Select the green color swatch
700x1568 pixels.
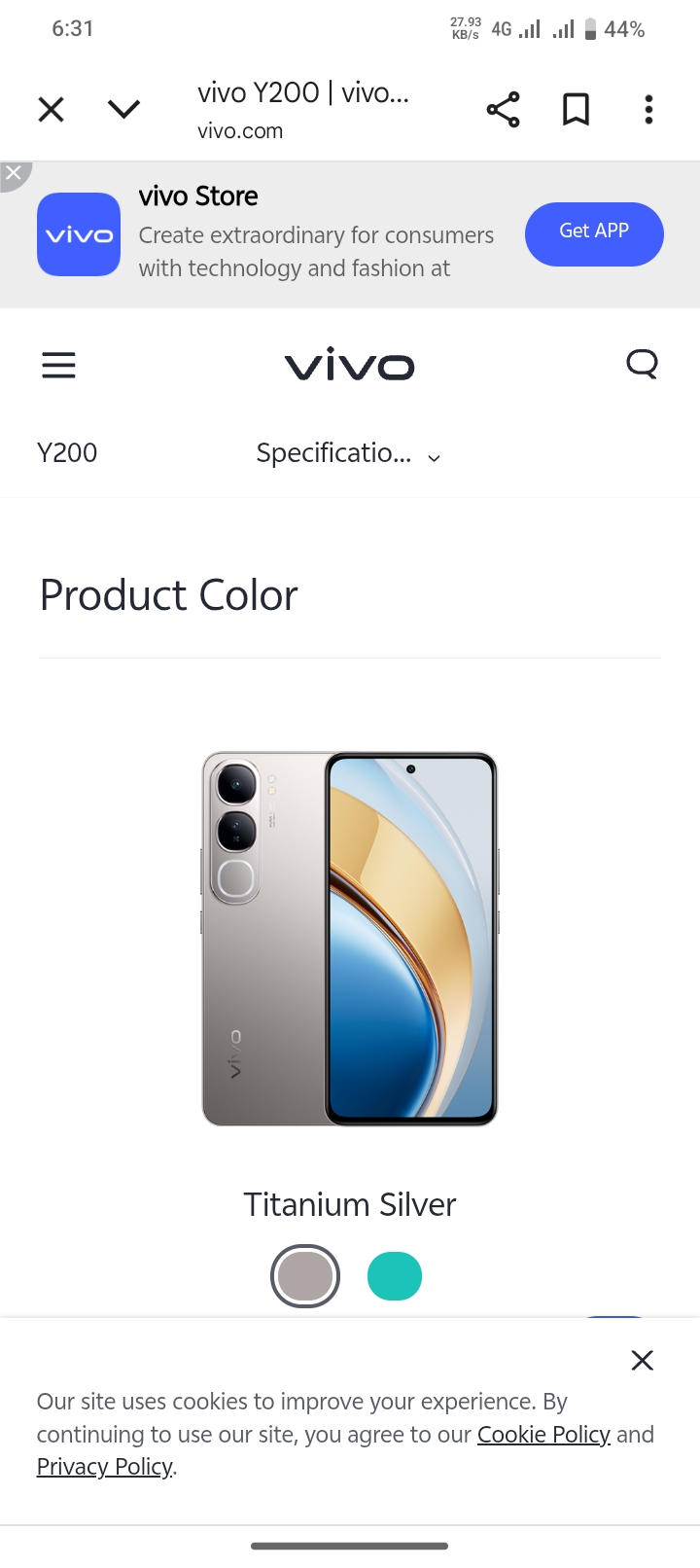395,1276
